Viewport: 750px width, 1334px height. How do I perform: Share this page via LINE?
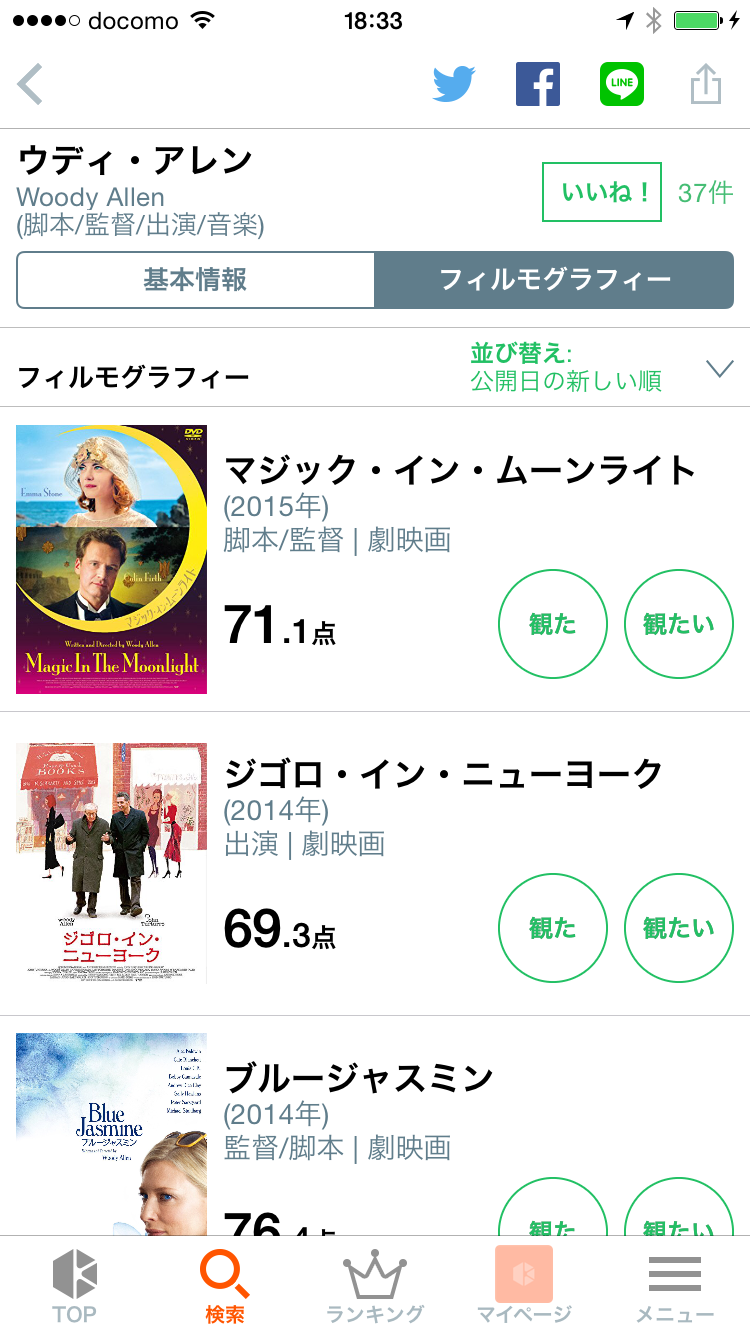coord(622,85)
